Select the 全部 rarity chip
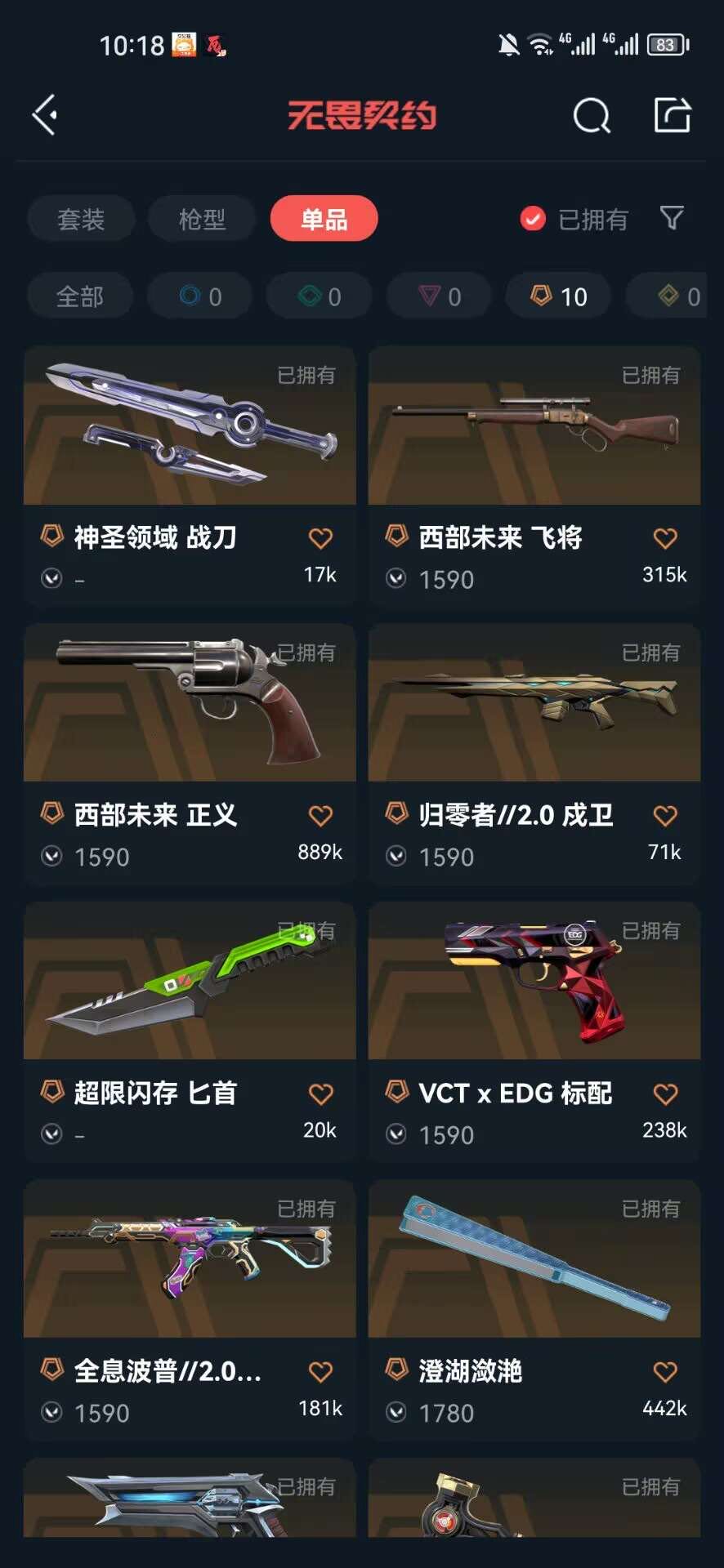Screen dimensions: 724x1568 [x=79, y=296]
